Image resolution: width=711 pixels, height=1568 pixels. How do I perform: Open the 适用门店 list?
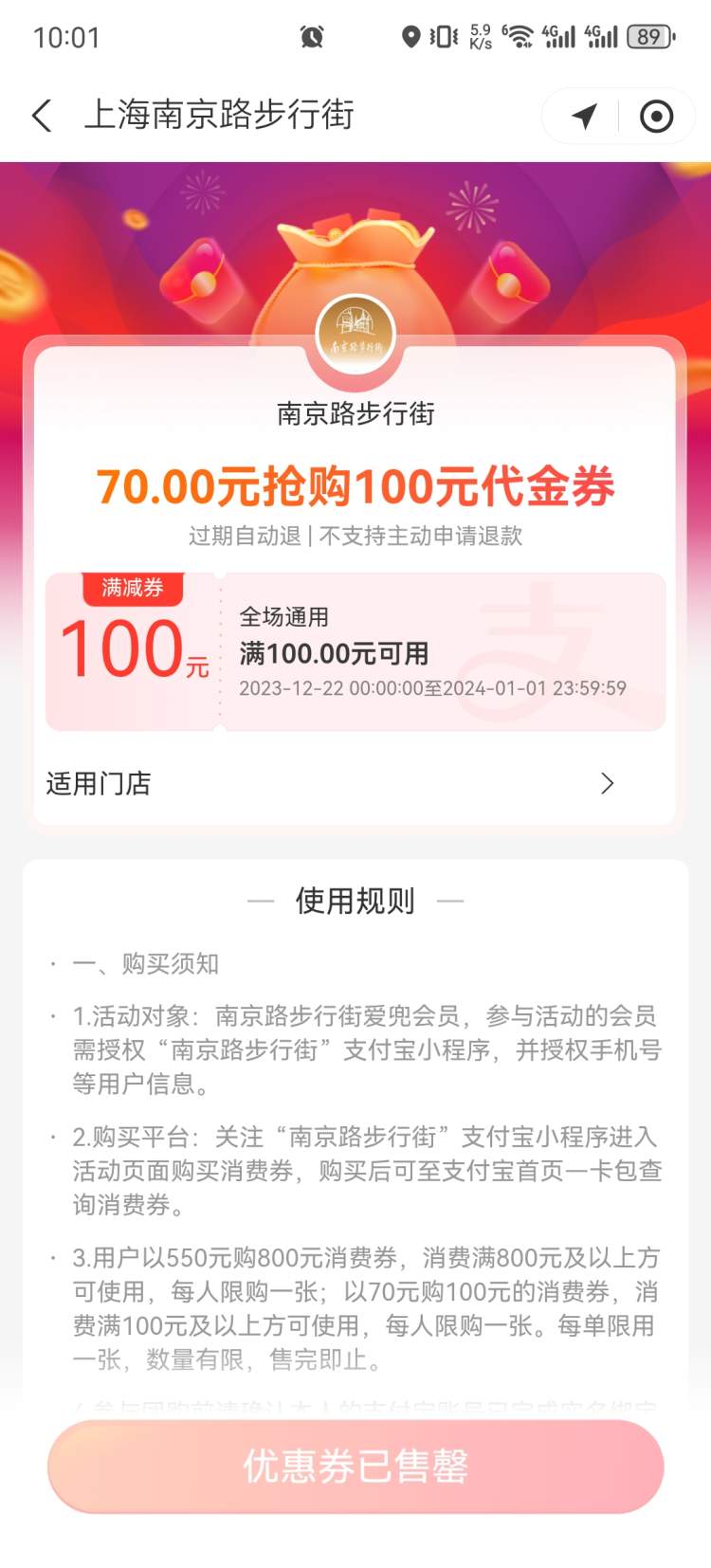click(355, 783)
